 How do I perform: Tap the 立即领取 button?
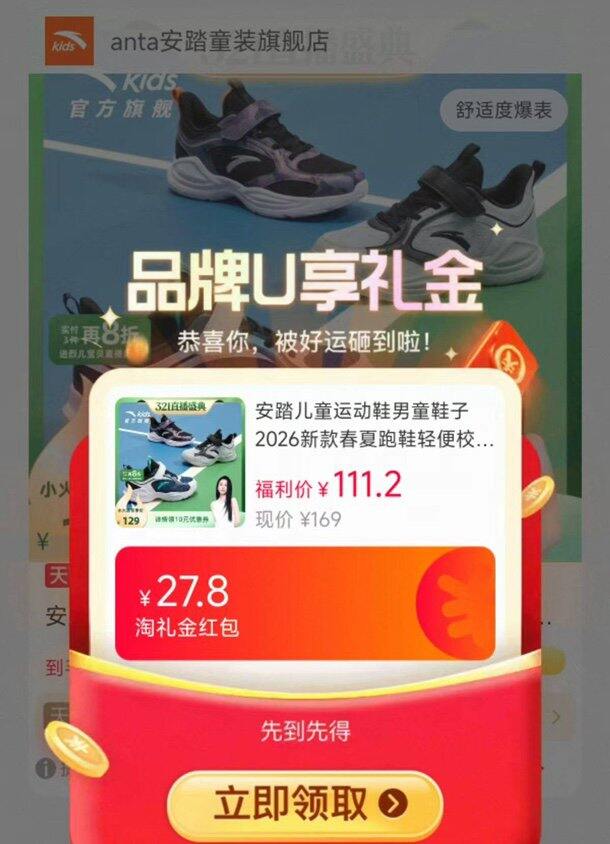click(x=305, y=803)
